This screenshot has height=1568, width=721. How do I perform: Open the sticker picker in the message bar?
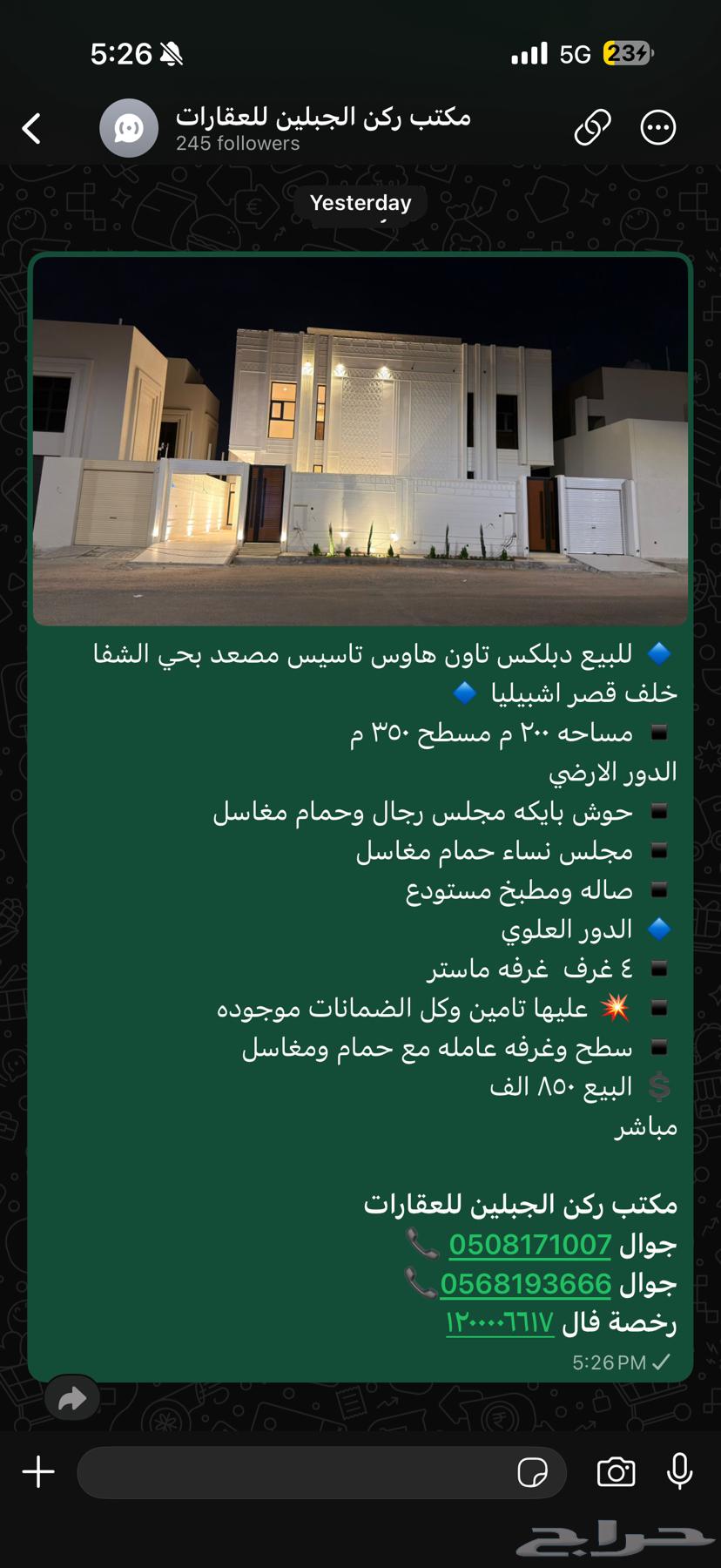[535, 1472]
